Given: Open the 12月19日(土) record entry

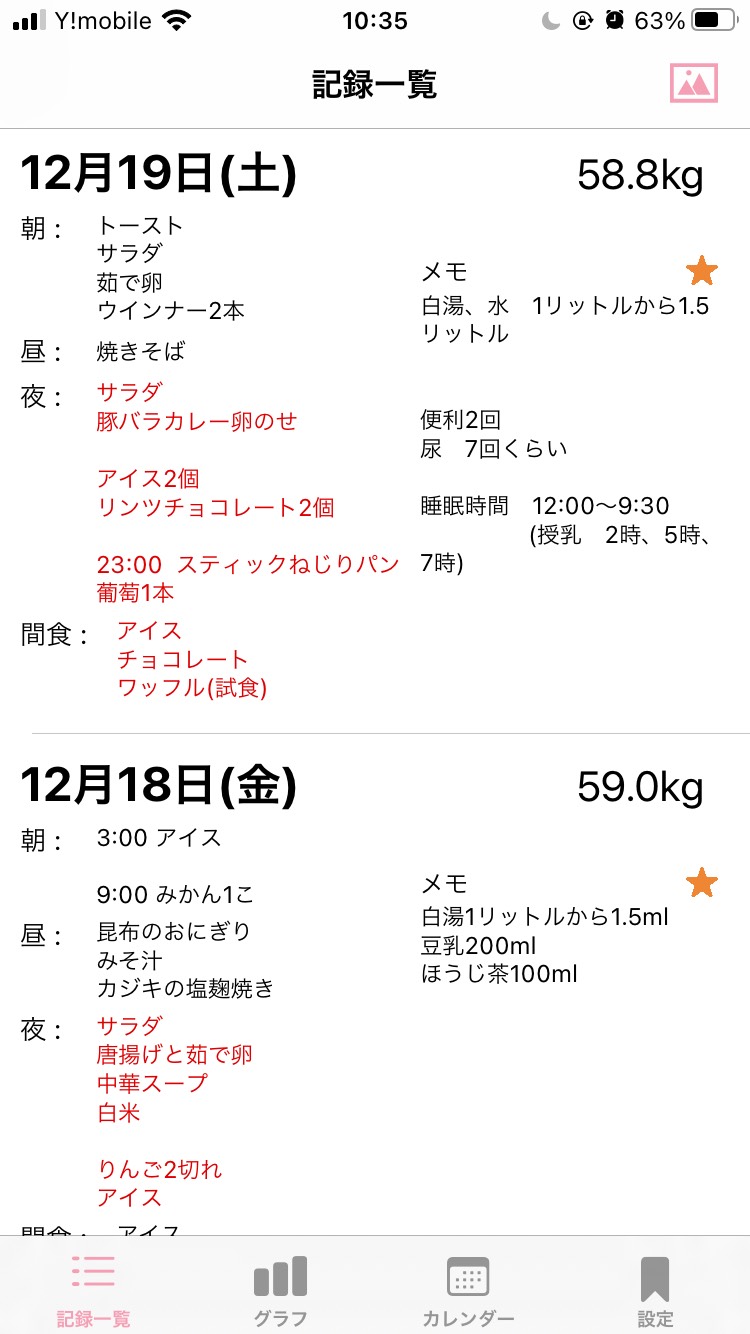Looking at the screenshot, I should click(x=375, y=430).
